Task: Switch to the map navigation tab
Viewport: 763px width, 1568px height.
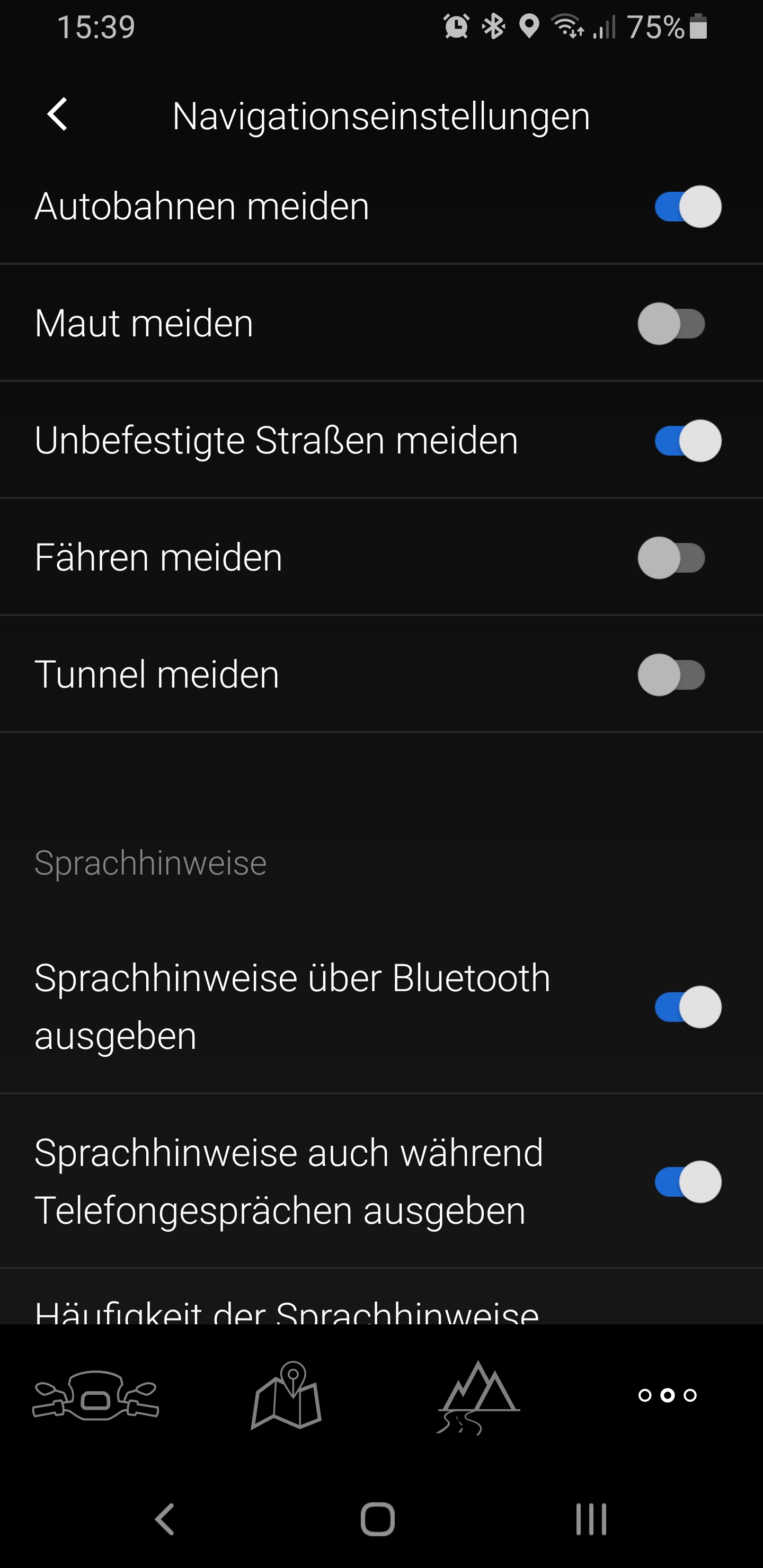Action: (x=287, y=1395)
